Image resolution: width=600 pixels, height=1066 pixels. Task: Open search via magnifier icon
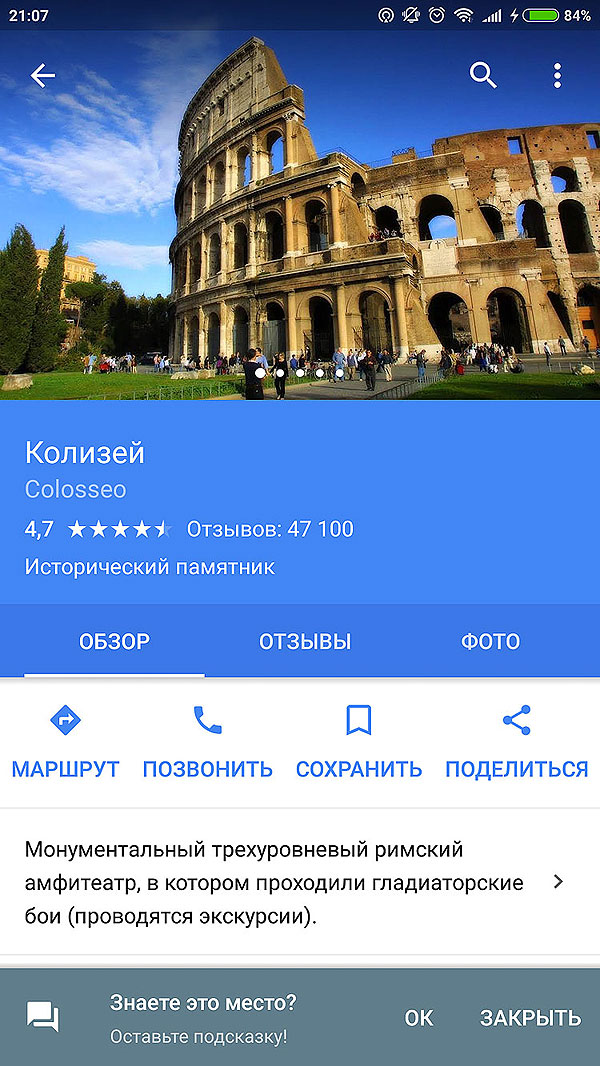coord(483,76)
